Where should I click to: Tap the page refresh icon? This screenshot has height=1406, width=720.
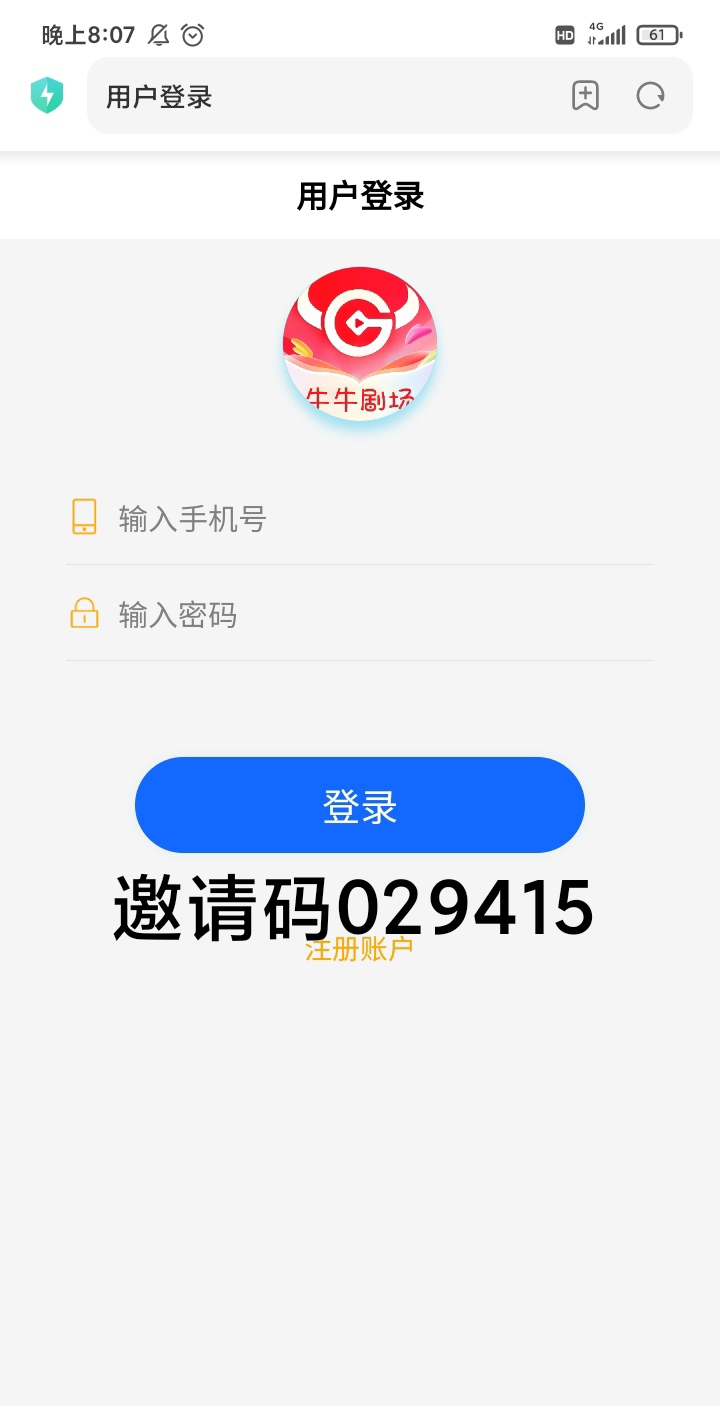point(650,95)
